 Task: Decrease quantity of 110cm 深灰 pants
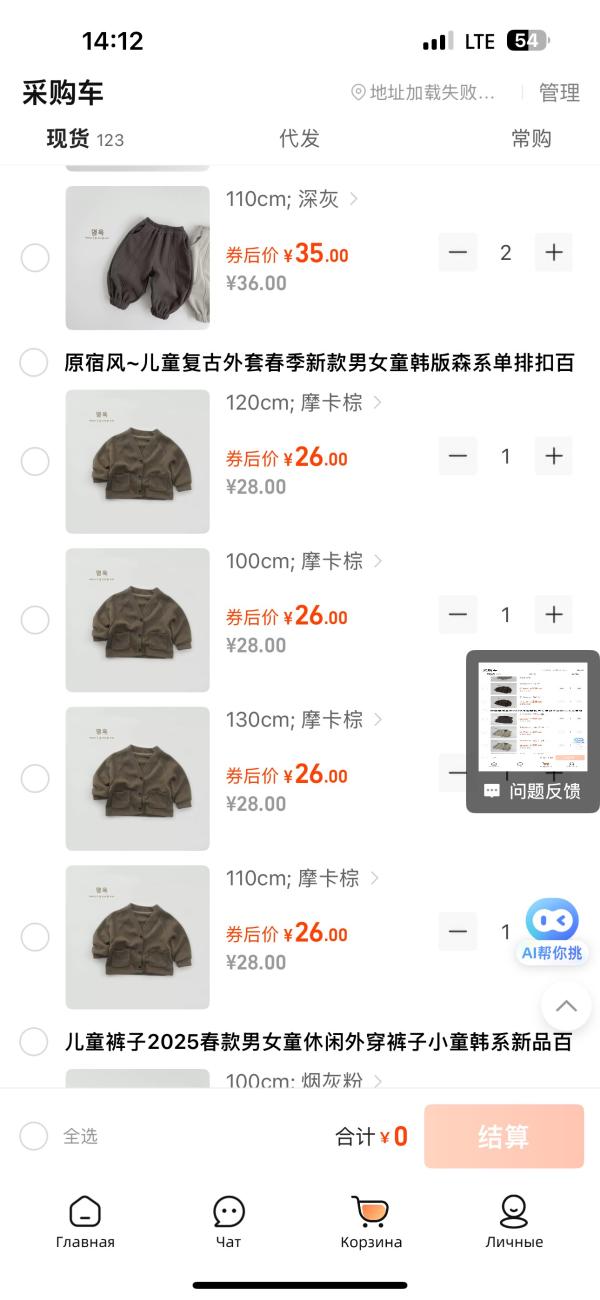(458, 253)
